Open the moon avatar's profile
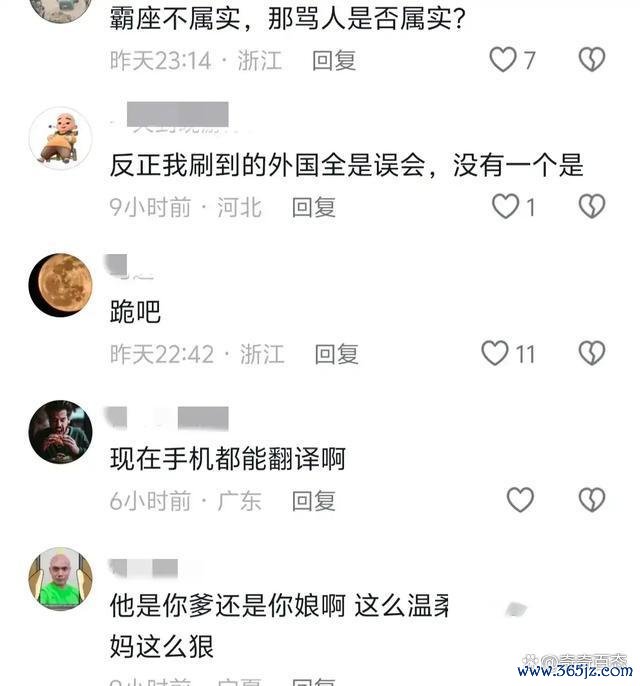 coord(60,285)
